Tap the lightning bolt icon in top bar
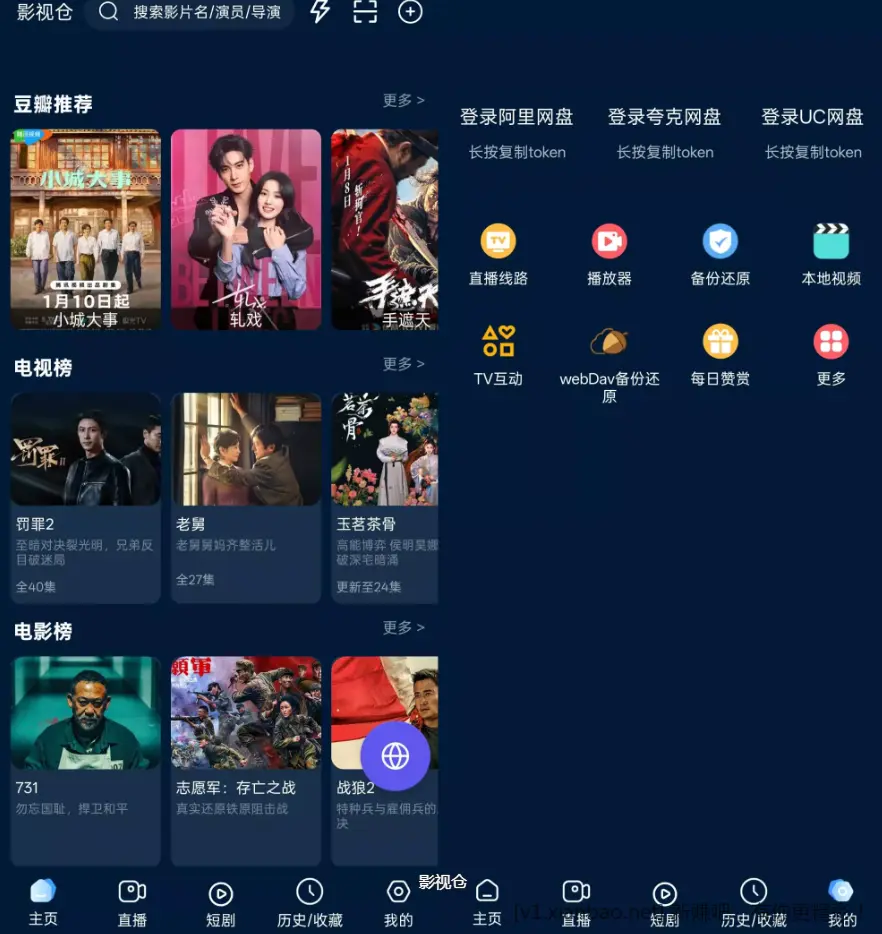The image size is (882, 934). (319, 13)
